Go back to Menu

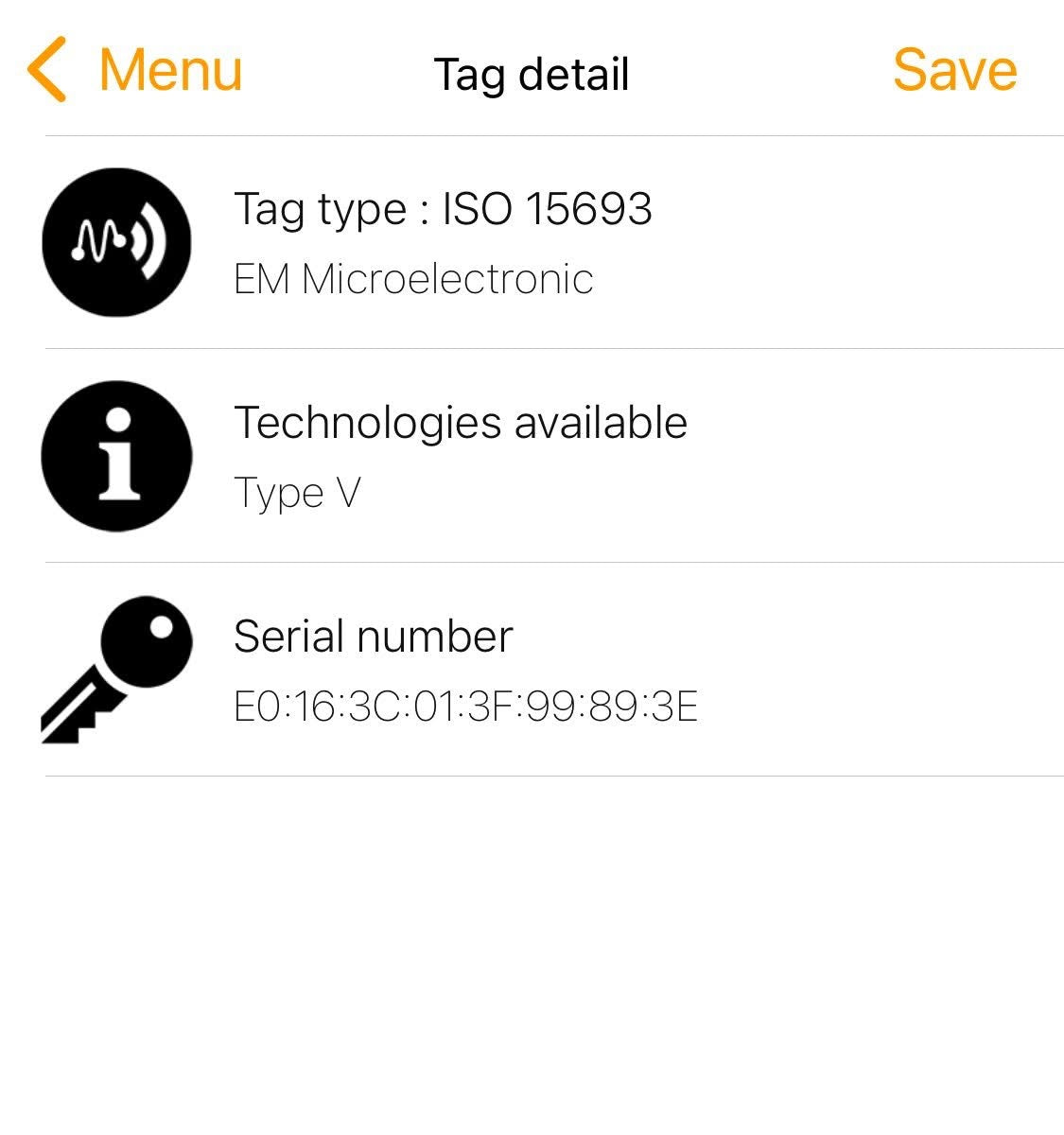click(135, 70)
